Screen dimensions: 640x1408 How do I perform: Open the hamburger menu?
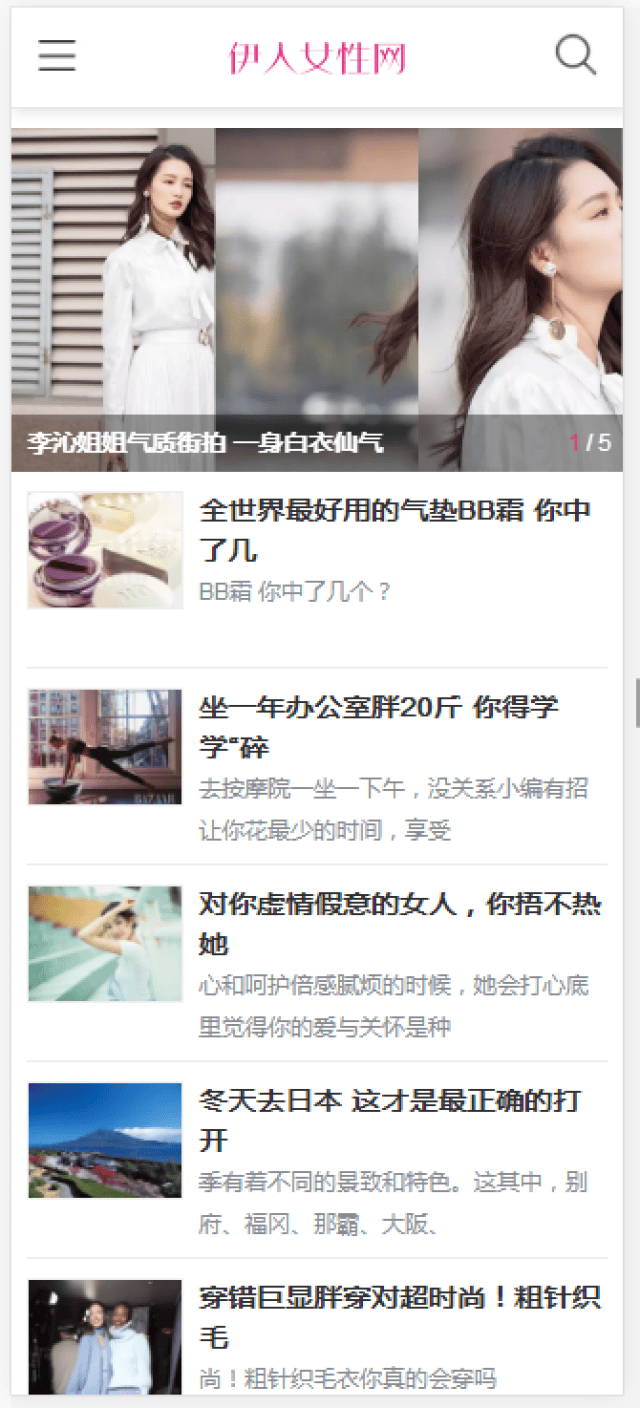[57, 56]
